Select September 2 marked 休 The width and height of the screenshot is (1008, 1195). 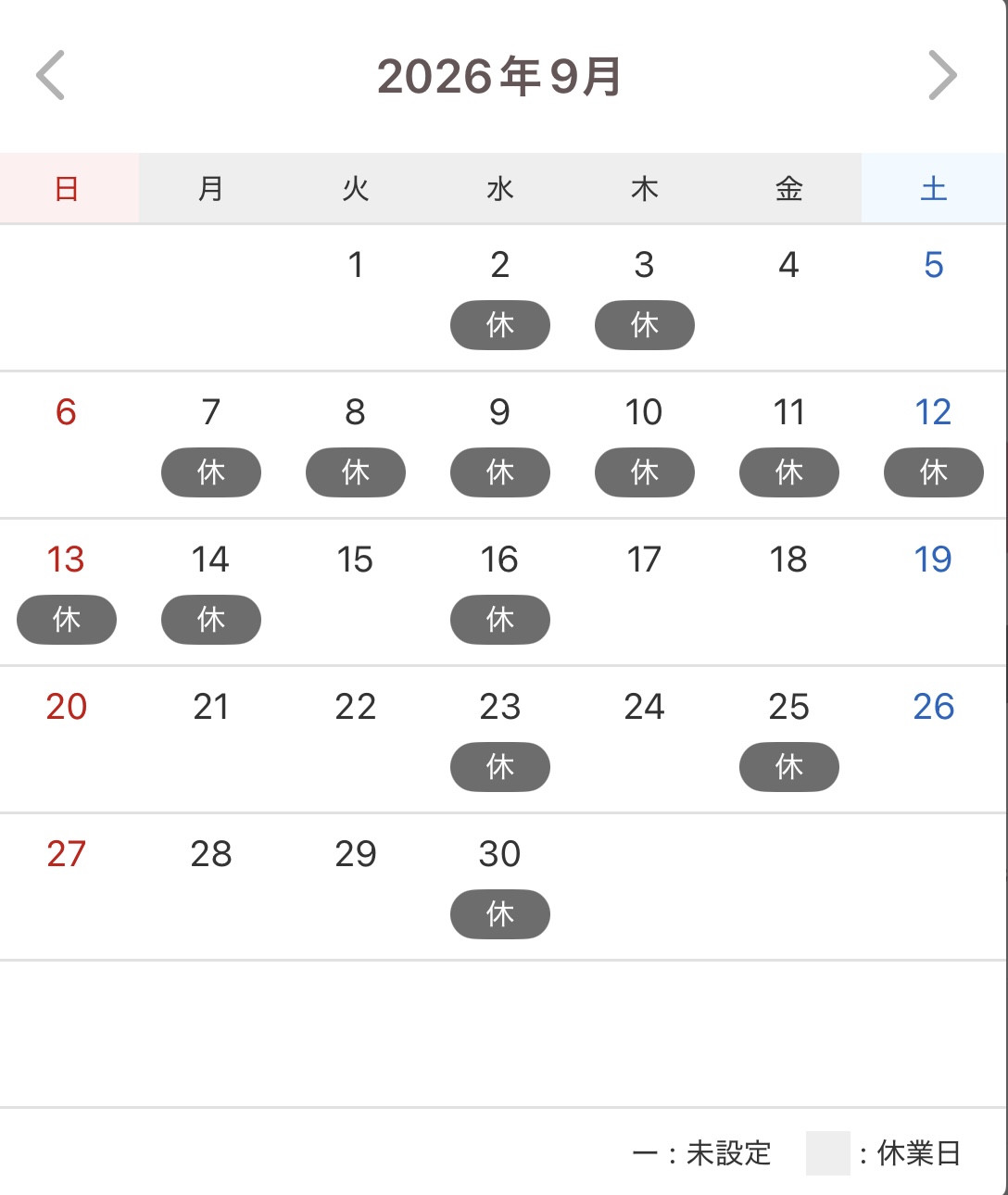[x=500, y=297]
